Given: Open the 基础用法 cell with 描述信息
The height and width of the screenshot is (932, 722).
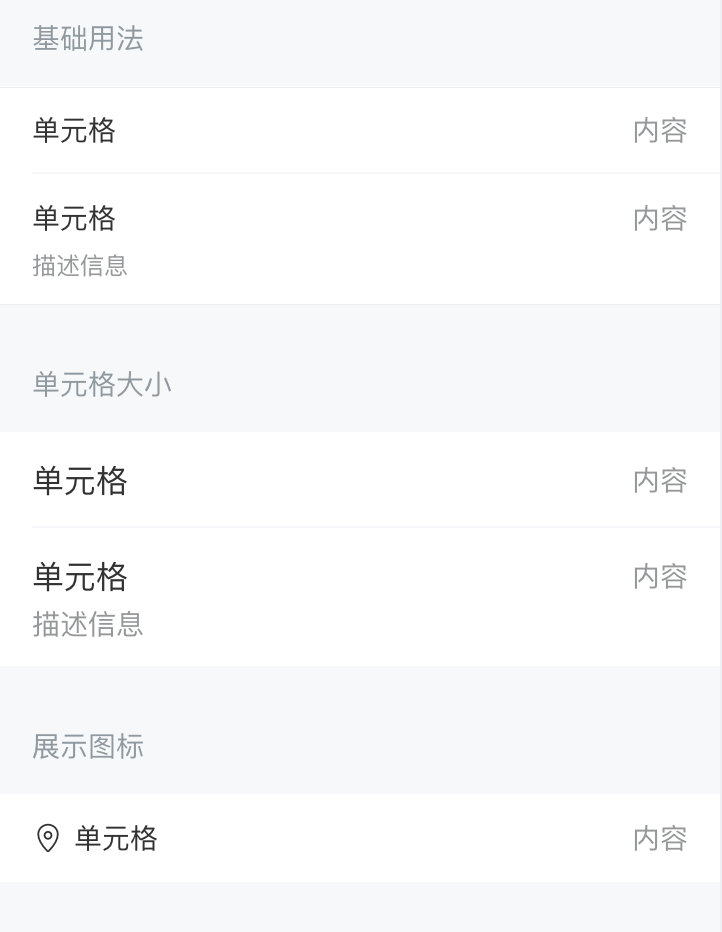Looking at the screenshot, I should pos(360,240).
